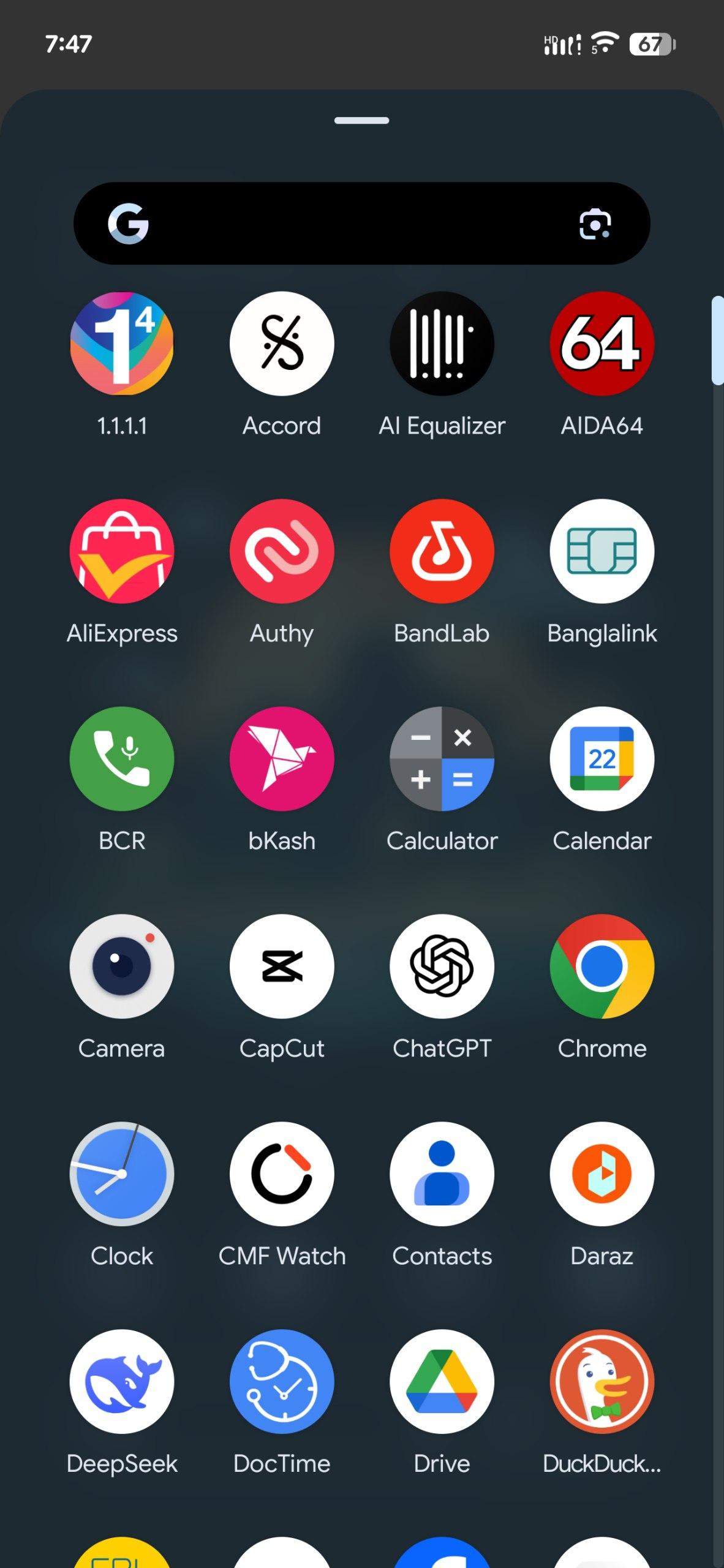724x1568 pixels.
Task: Open the Banglalink app
Action: [601, 551]
